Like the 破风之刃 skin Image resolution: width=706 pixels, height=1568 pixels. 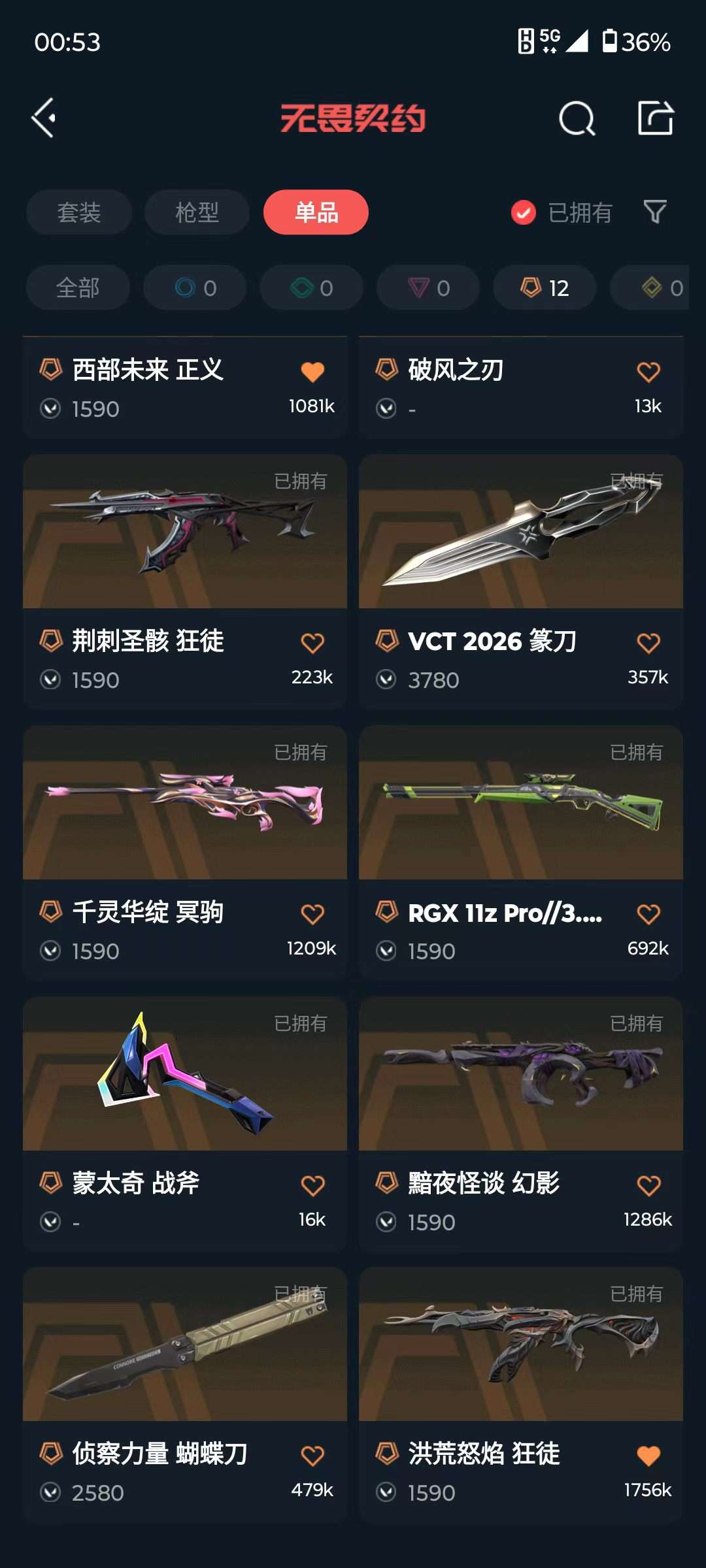[x=648, y=372]
